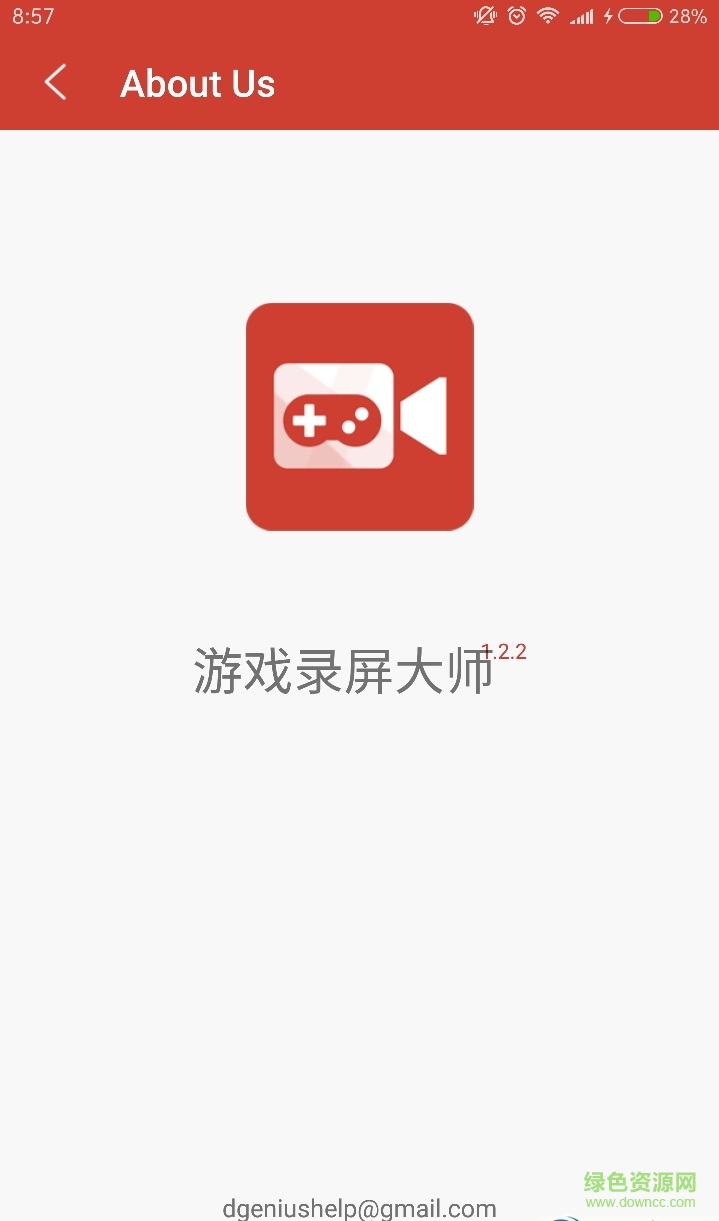Screen dimensions: 719x1221
Task: Go back from About Us
Action: pyautogui.click(x=56, y=83)
